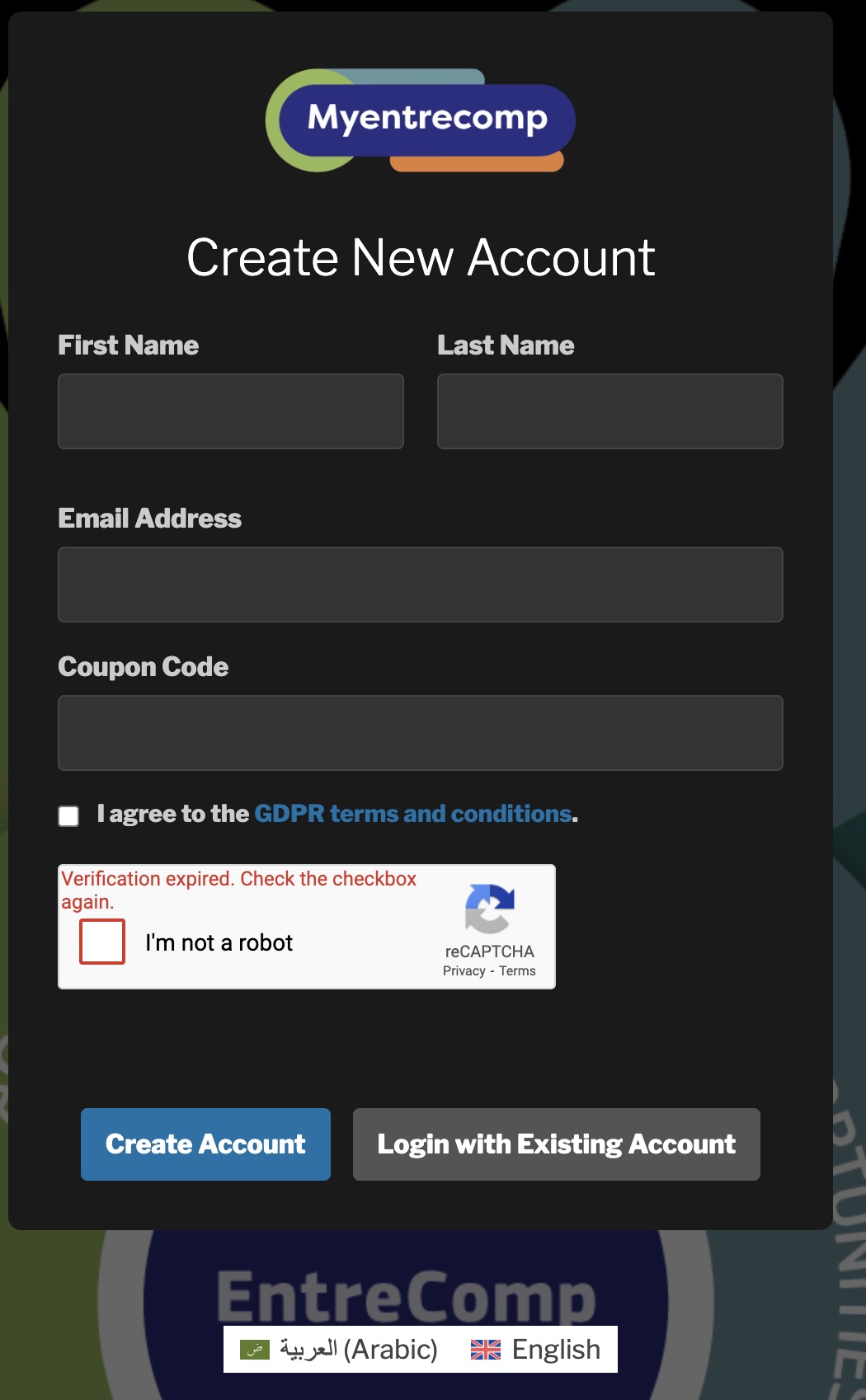This screenshot has width=866, height=1400.
Task: Select the Email Address field
Action: coord(421,585)
